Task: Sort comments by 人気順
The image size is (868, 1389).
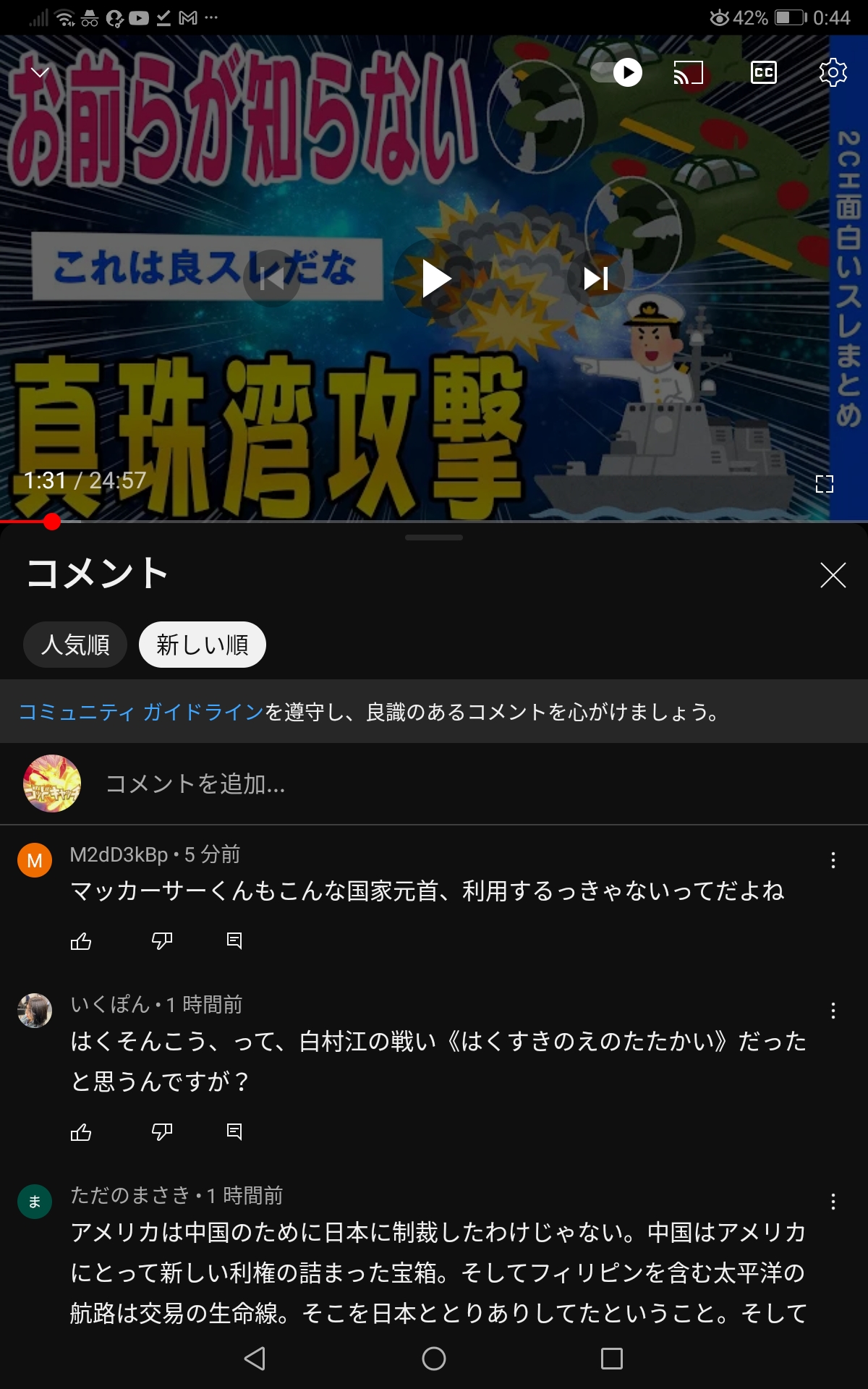Action: [75, 645]
